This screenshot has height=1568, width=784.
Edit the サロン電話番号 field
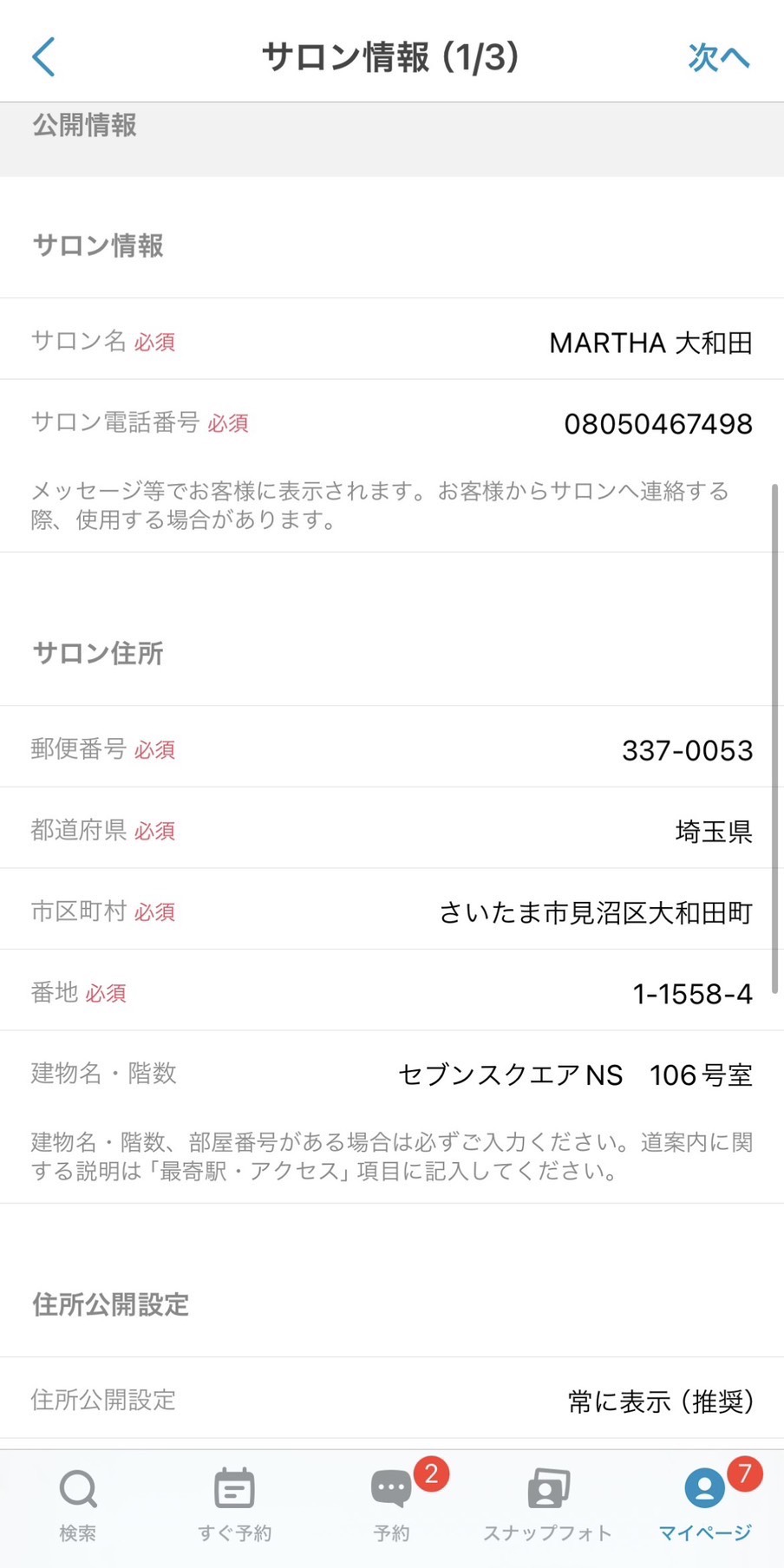[x=657, y=424]
